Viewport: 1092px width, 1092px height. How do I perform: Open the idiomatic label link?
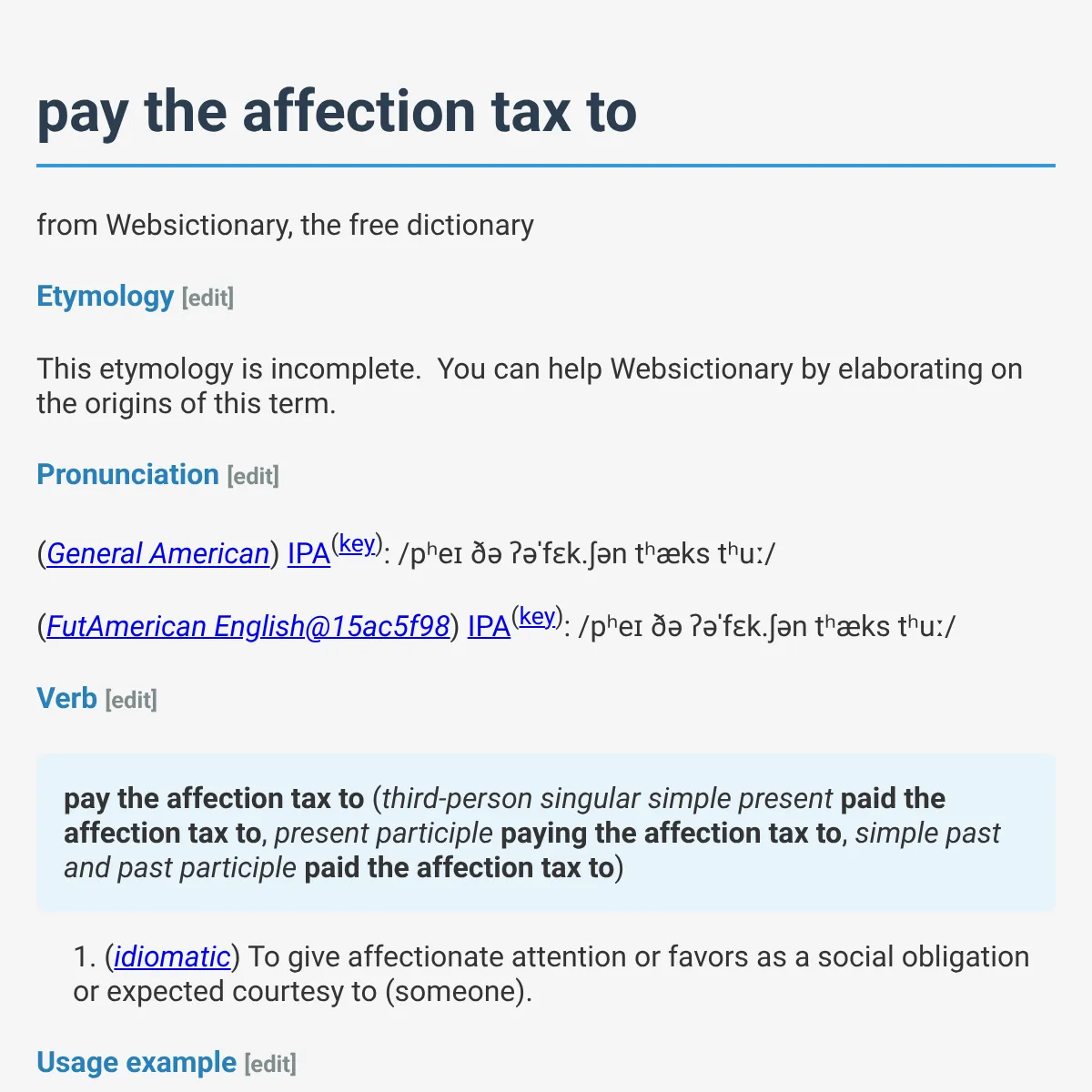click(x=172, y=956)
